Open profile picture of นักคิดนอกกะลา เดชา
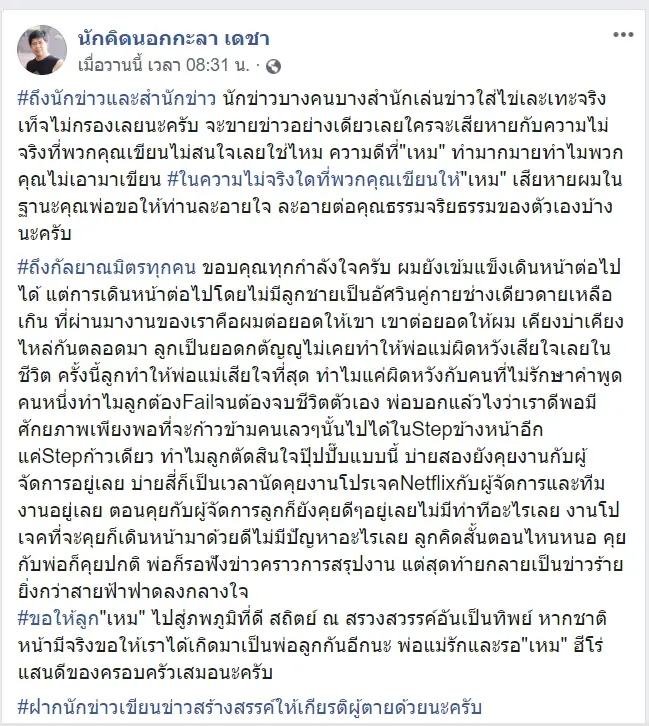649x726 pixels. click(47, 50)
